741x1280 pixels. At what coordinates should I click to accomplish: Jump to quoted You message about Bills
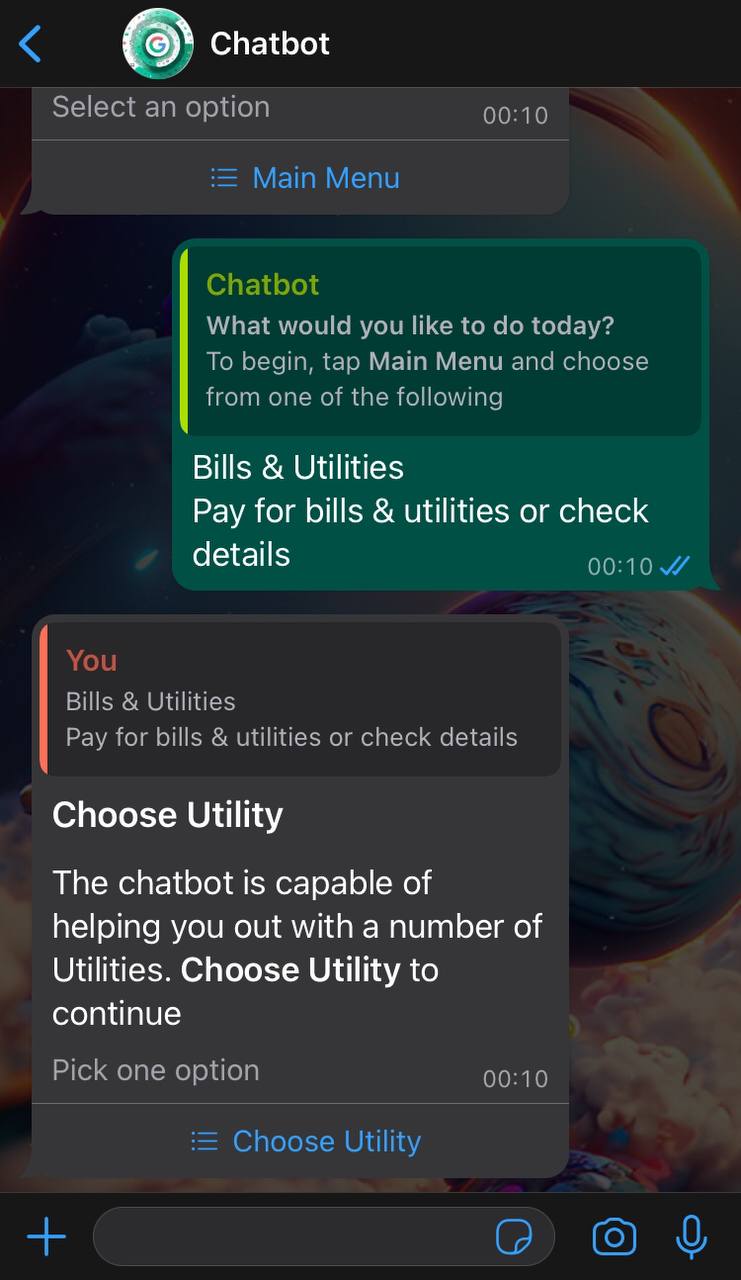(300, 700)
